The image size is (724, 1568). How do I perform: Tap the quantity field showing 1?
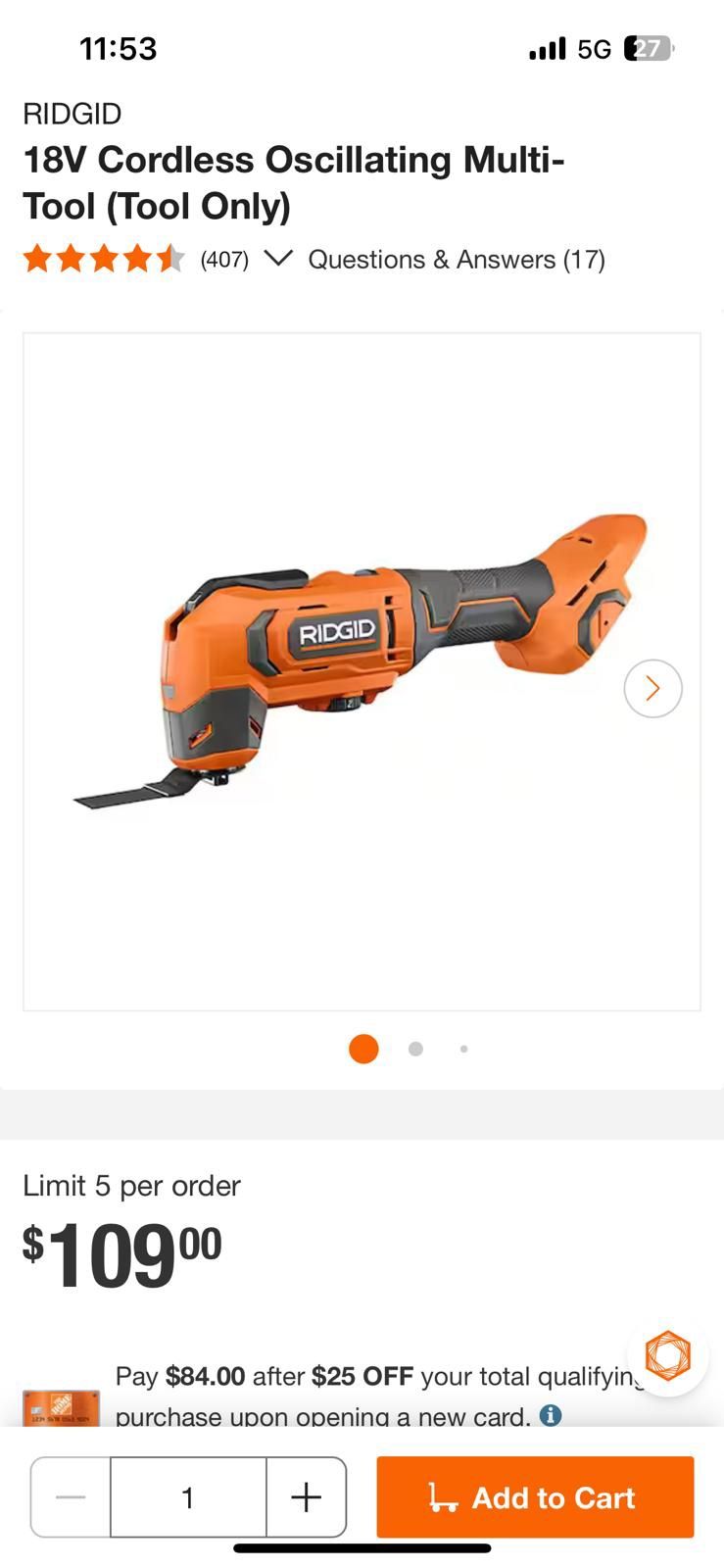point(187,1496)
